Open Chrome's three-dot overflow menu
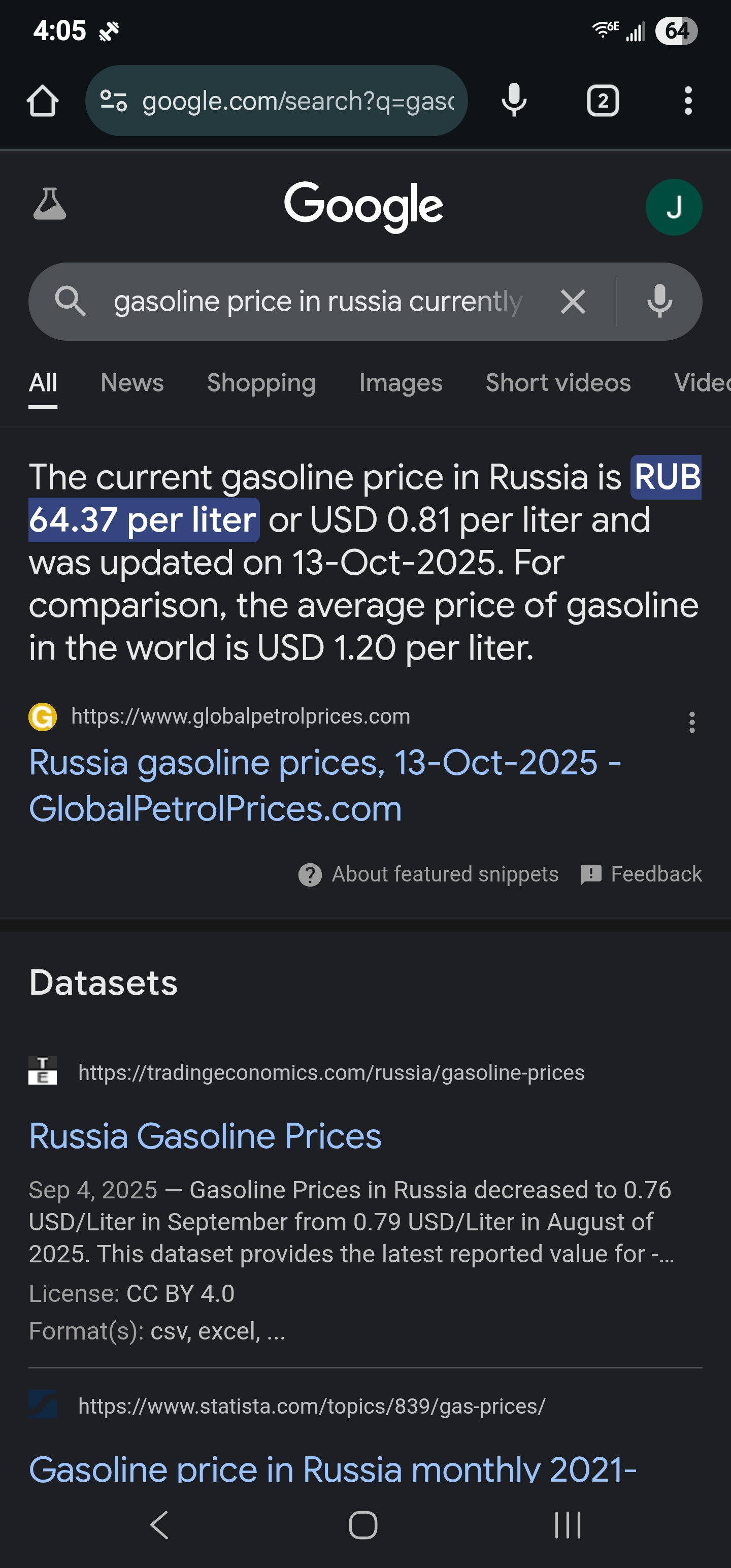 click(x=688, y=101)
